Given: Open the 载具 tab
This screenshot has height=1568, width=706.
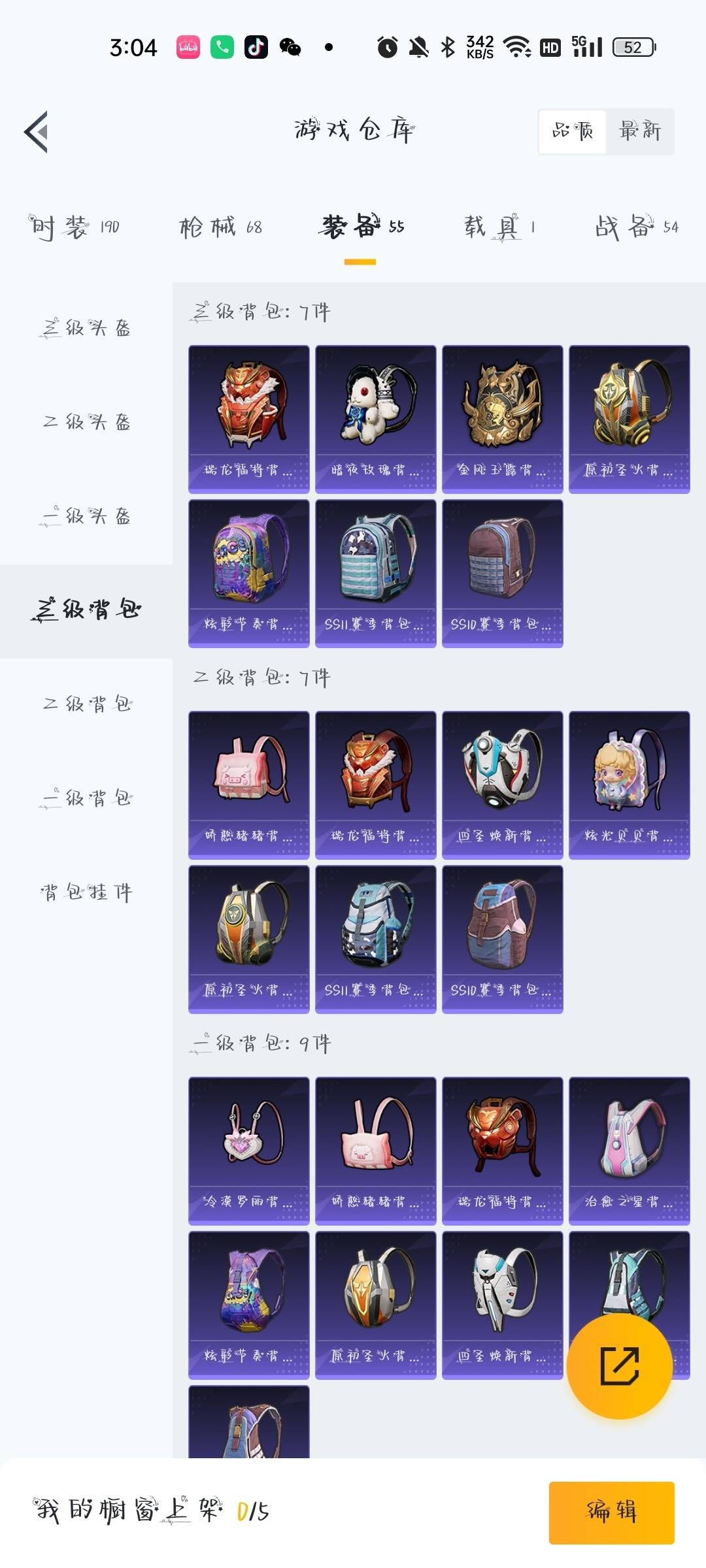Looking at the screenshot, I should [499, 227].
